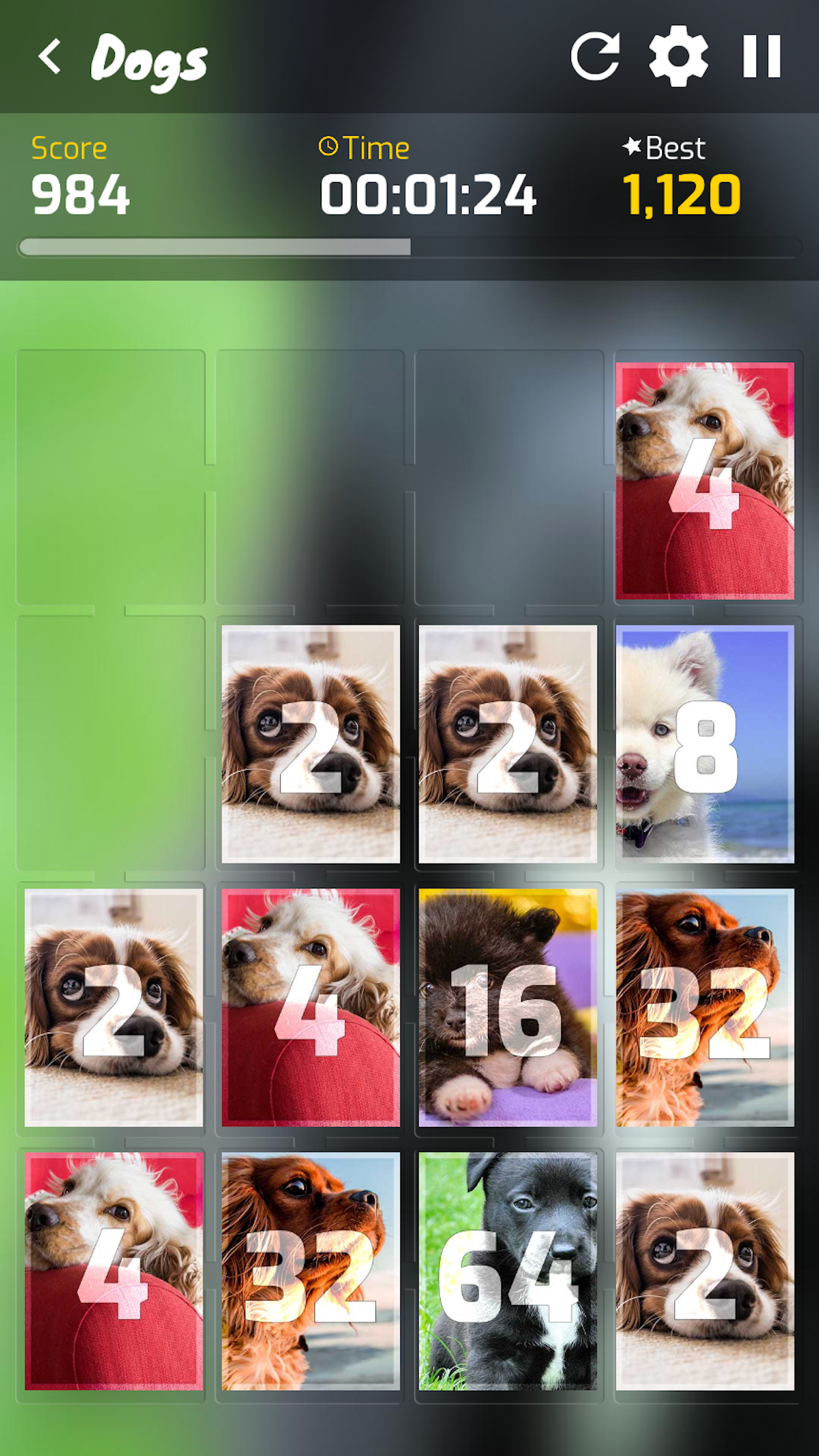Click the star icon next to Best
819x1456 pixels.
point(632,146)
